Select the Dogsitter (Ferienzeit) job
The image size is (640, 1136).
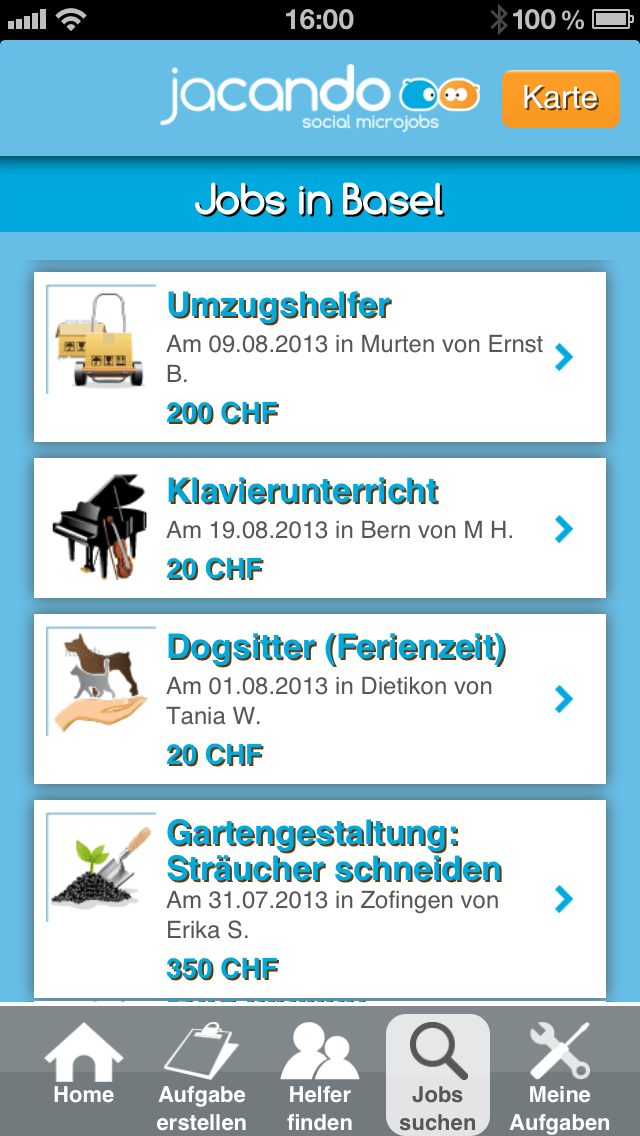click(320, 699)
